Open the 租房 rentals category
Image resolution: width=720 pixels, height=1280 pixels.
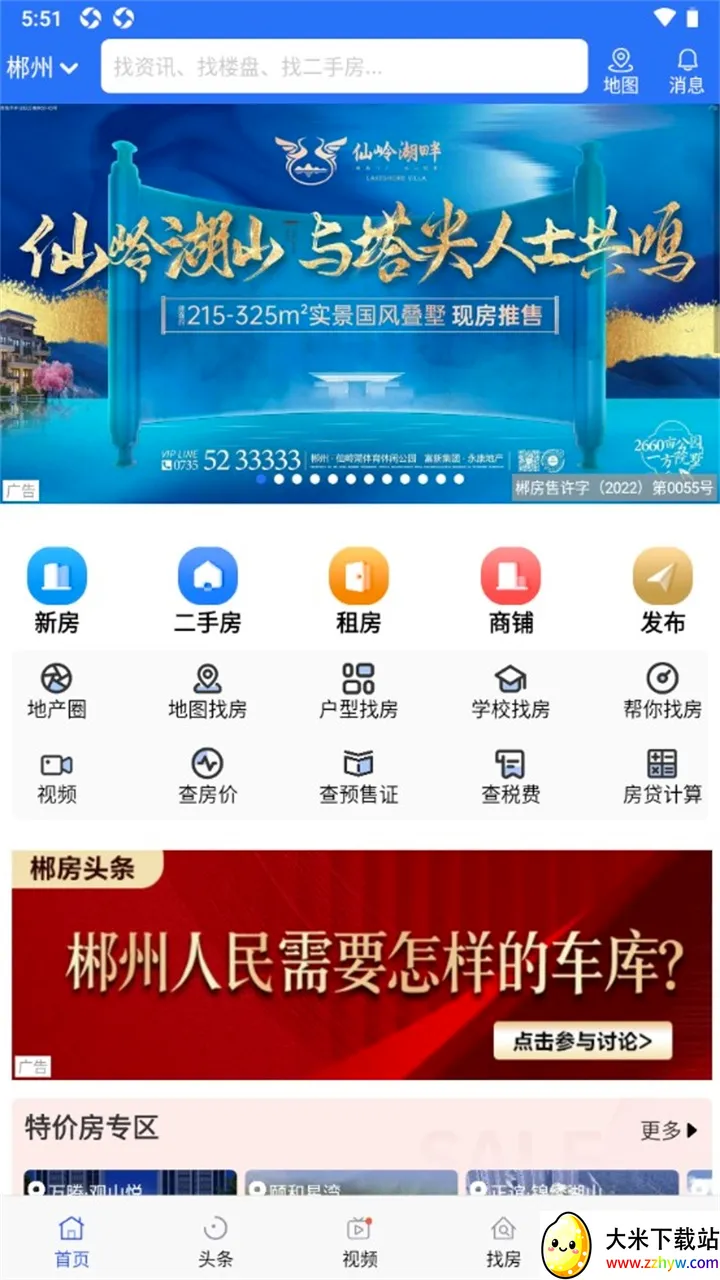(358, 591)
